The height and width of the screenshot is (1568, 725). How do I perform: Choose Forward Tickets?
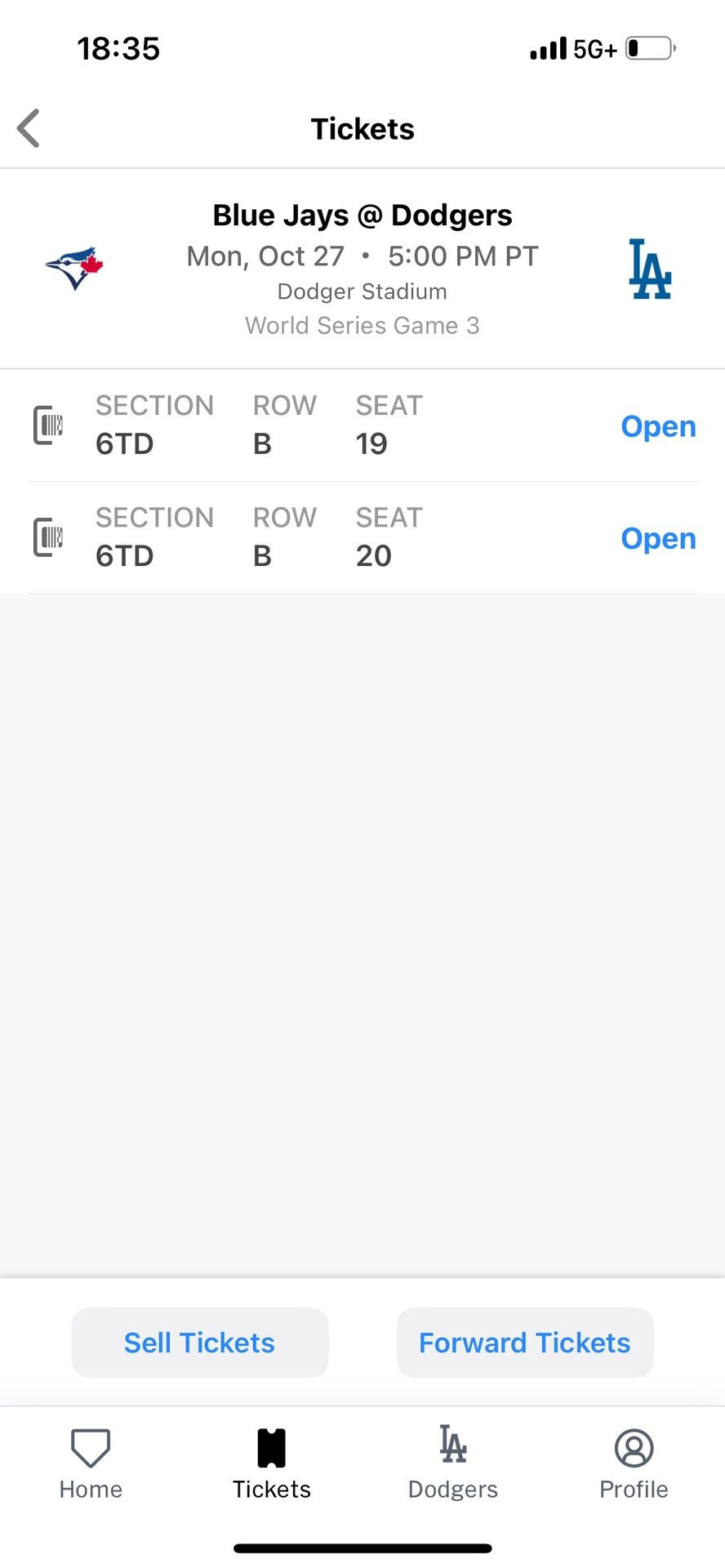pos(524,1343)
